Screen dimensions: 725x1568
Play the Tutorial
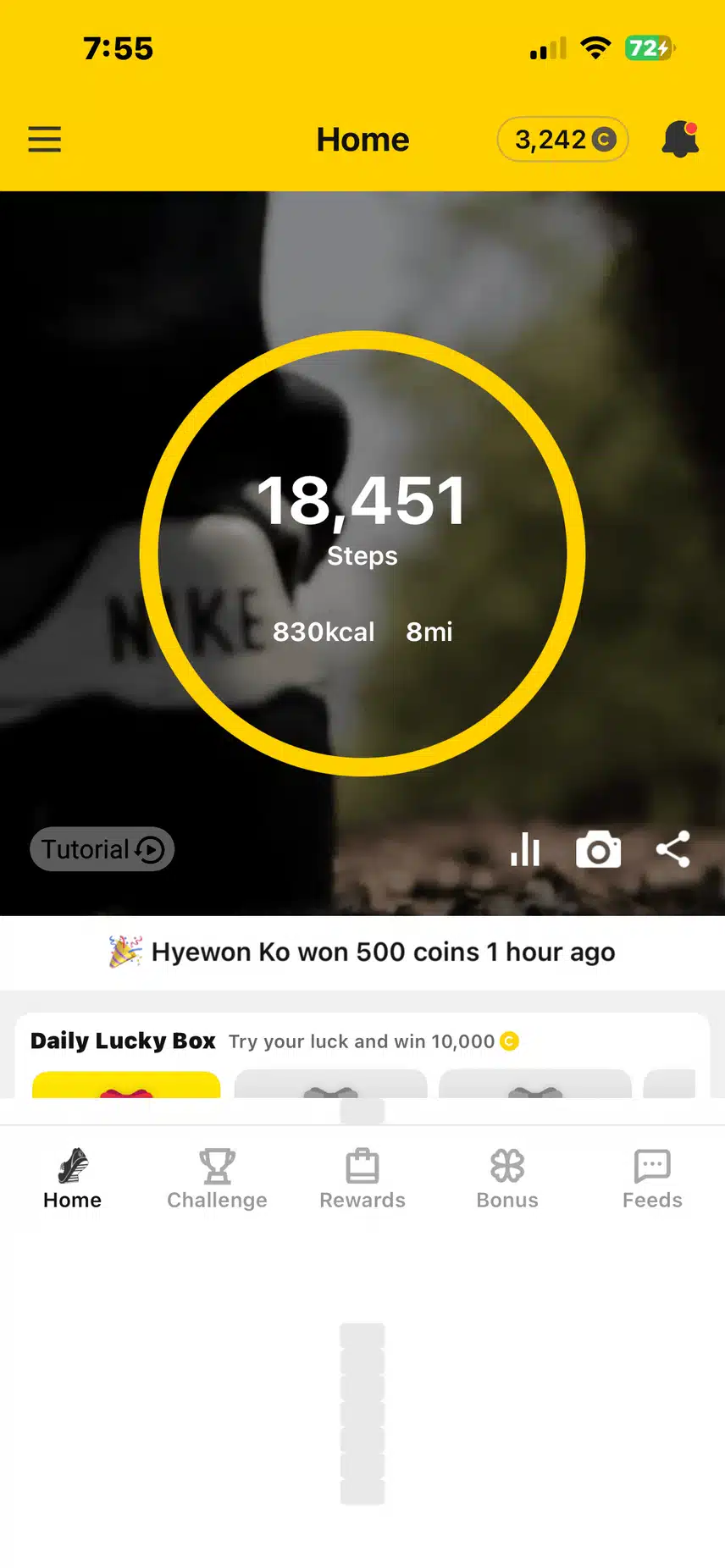coord(102,849)
